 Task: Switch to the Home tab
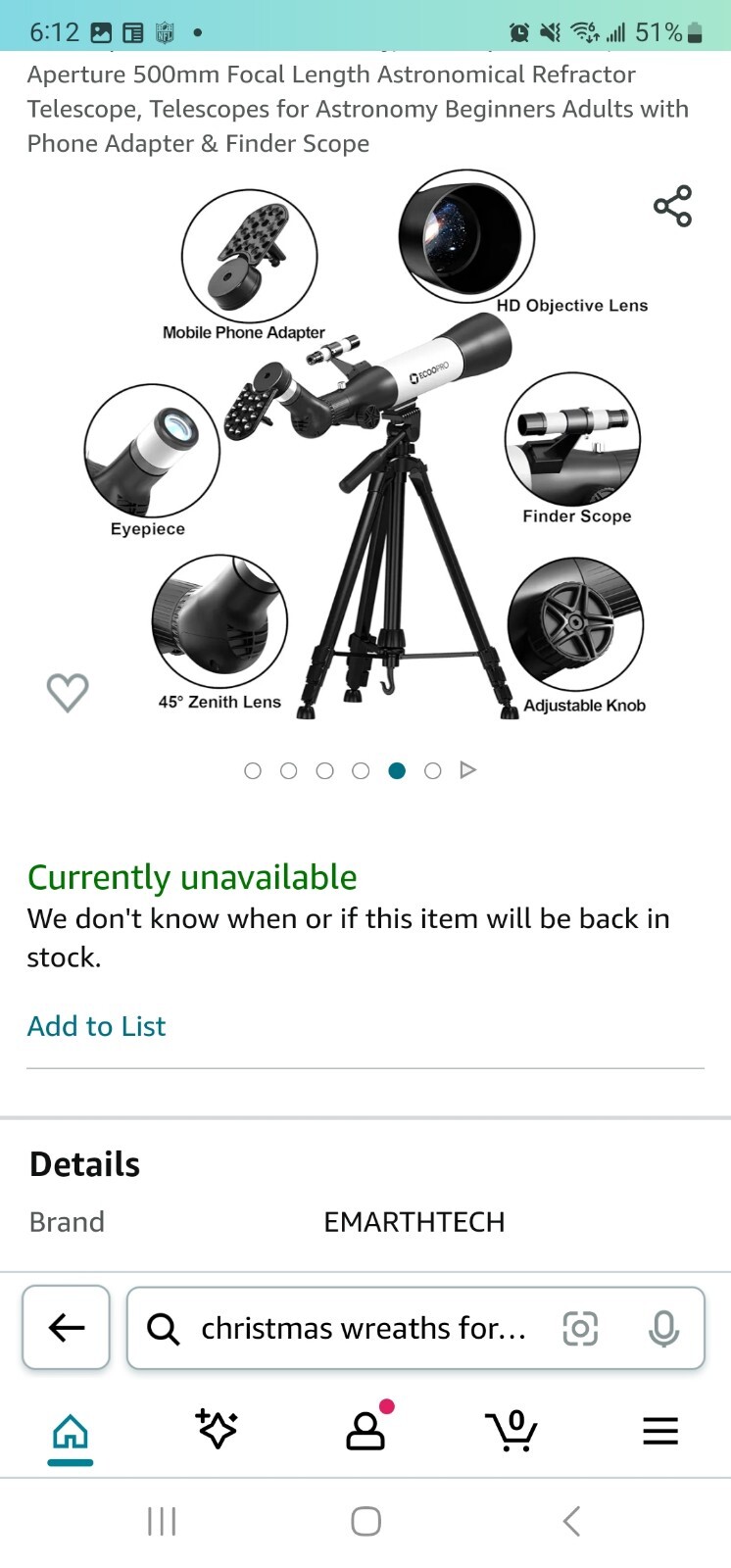[x=71, y=1433]
